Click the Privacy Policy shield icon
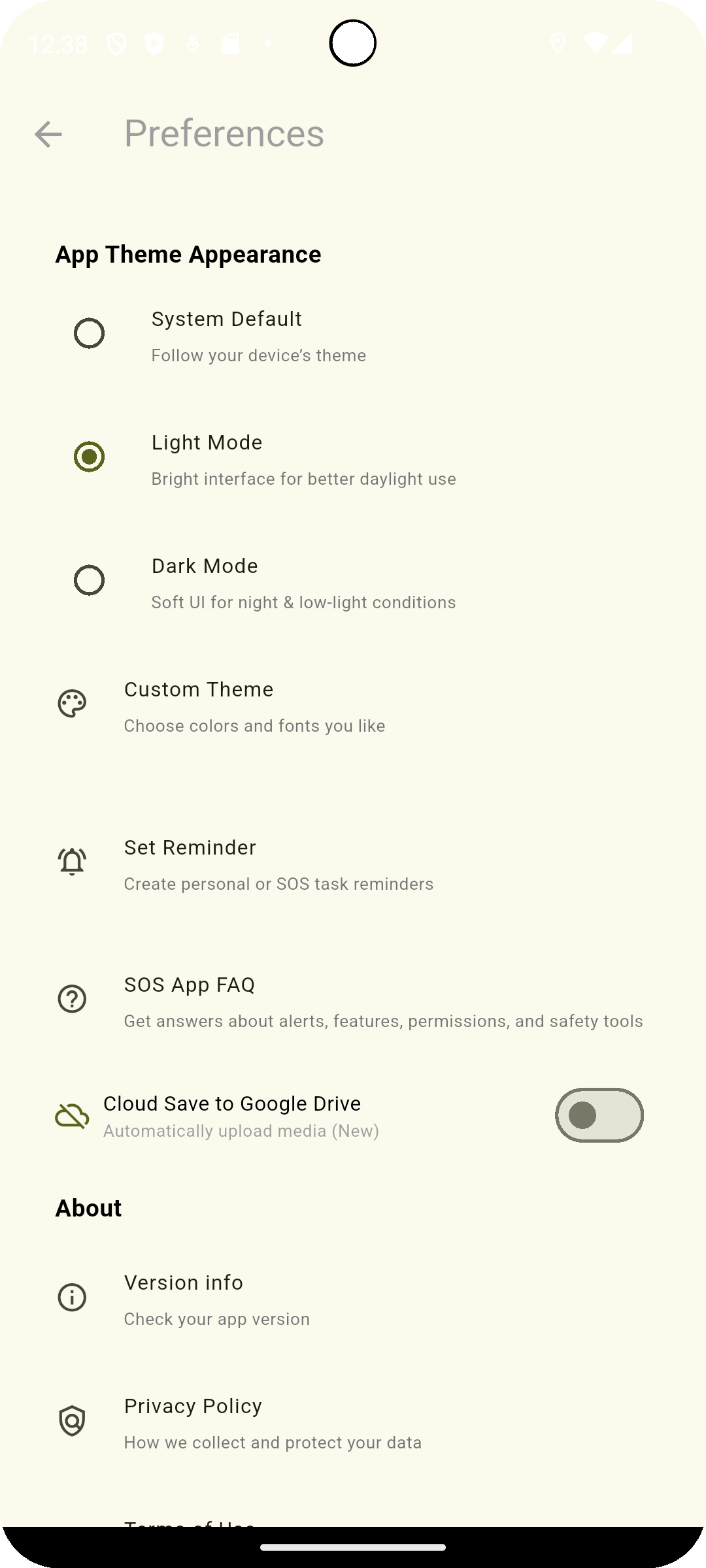 click(x=72, y=1420)
